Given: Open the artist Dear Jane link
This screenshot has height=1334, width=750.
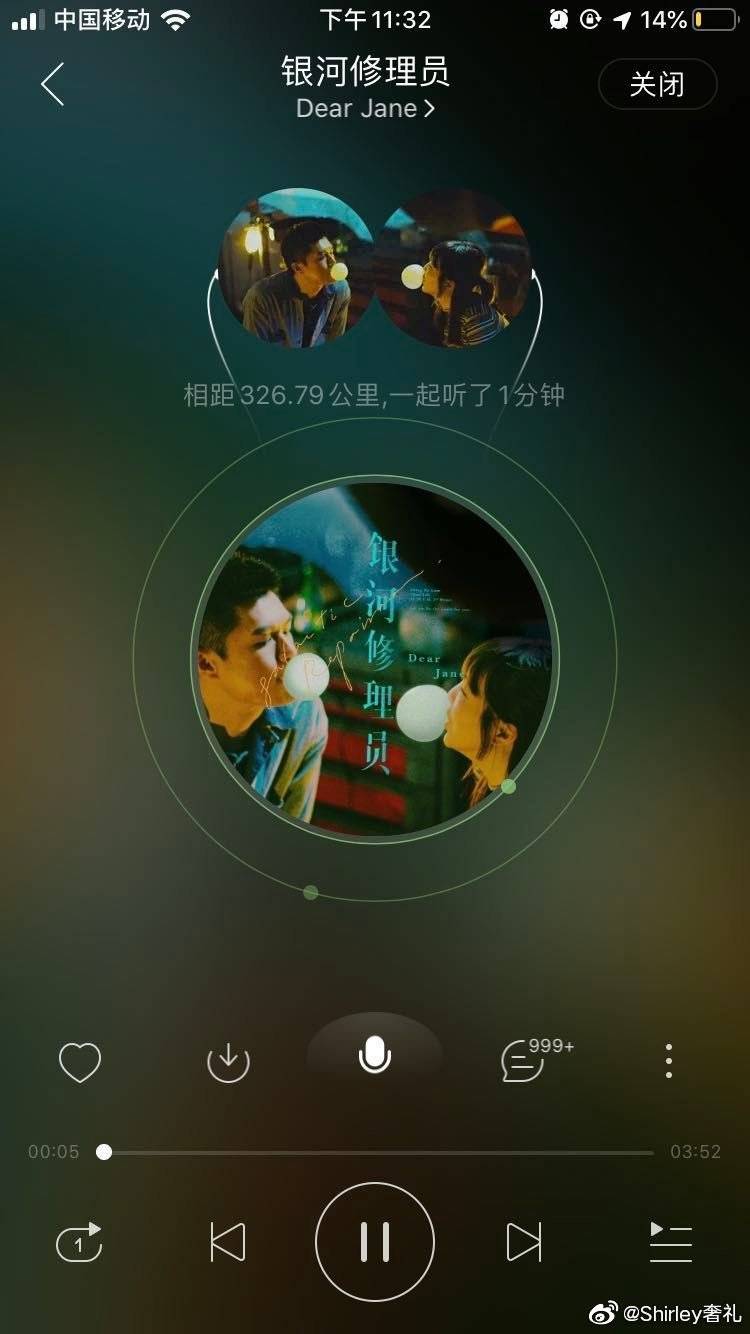Looking at the screenshot, I should (x=365, y=109).
